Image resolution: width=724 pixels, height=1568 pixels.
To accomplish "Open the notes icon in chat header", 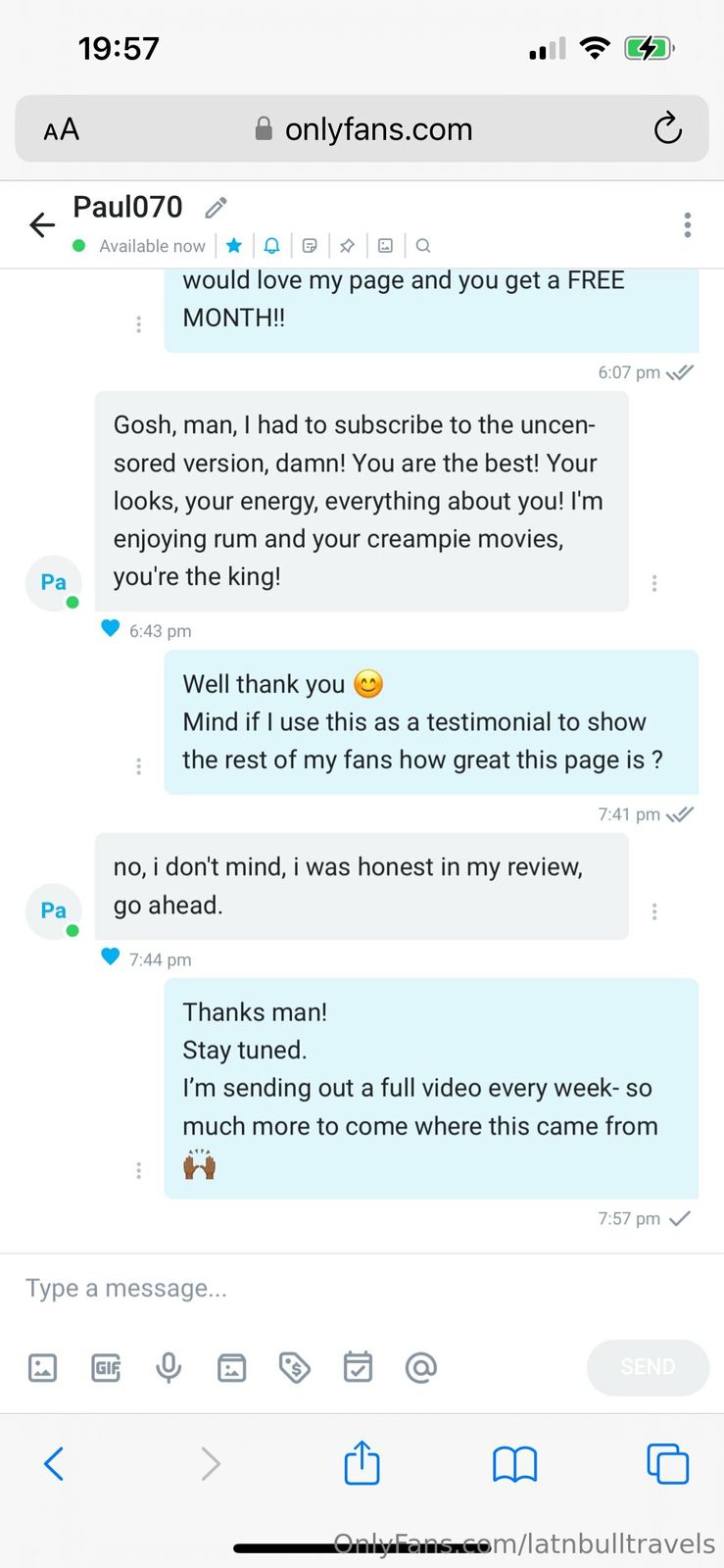I will tap(310, 246).
